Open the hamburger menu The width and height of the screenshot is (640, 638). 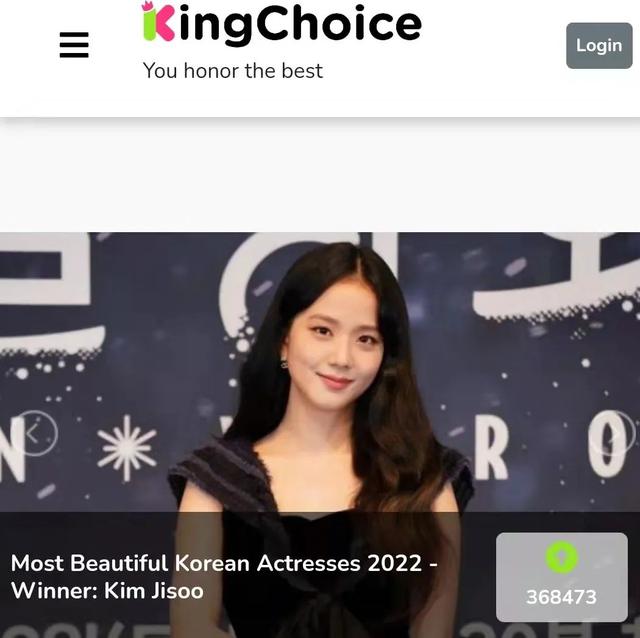click(x=74, y=45)
